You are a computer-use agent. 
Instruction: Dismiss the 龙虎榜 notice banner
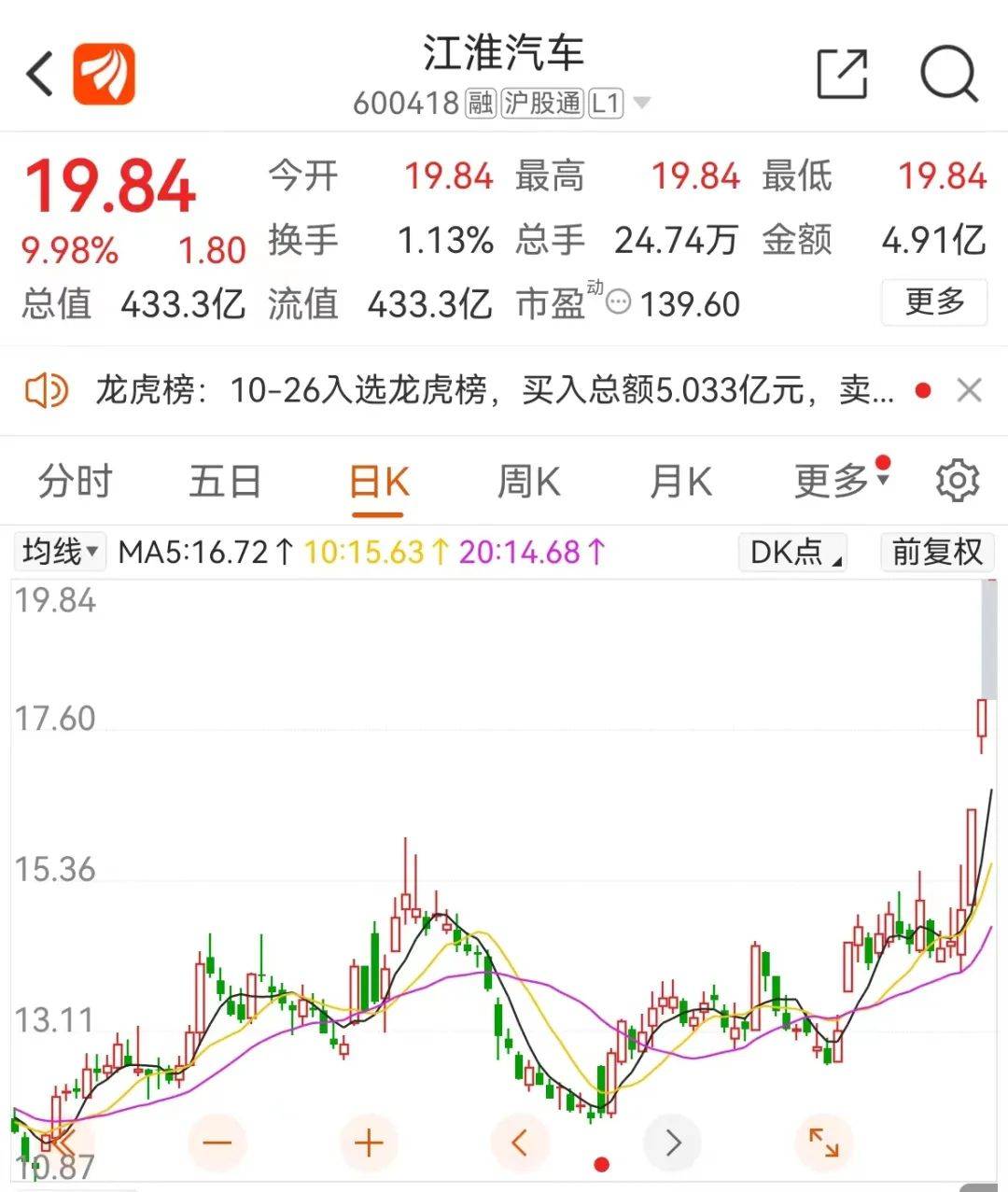coord(970,390)
